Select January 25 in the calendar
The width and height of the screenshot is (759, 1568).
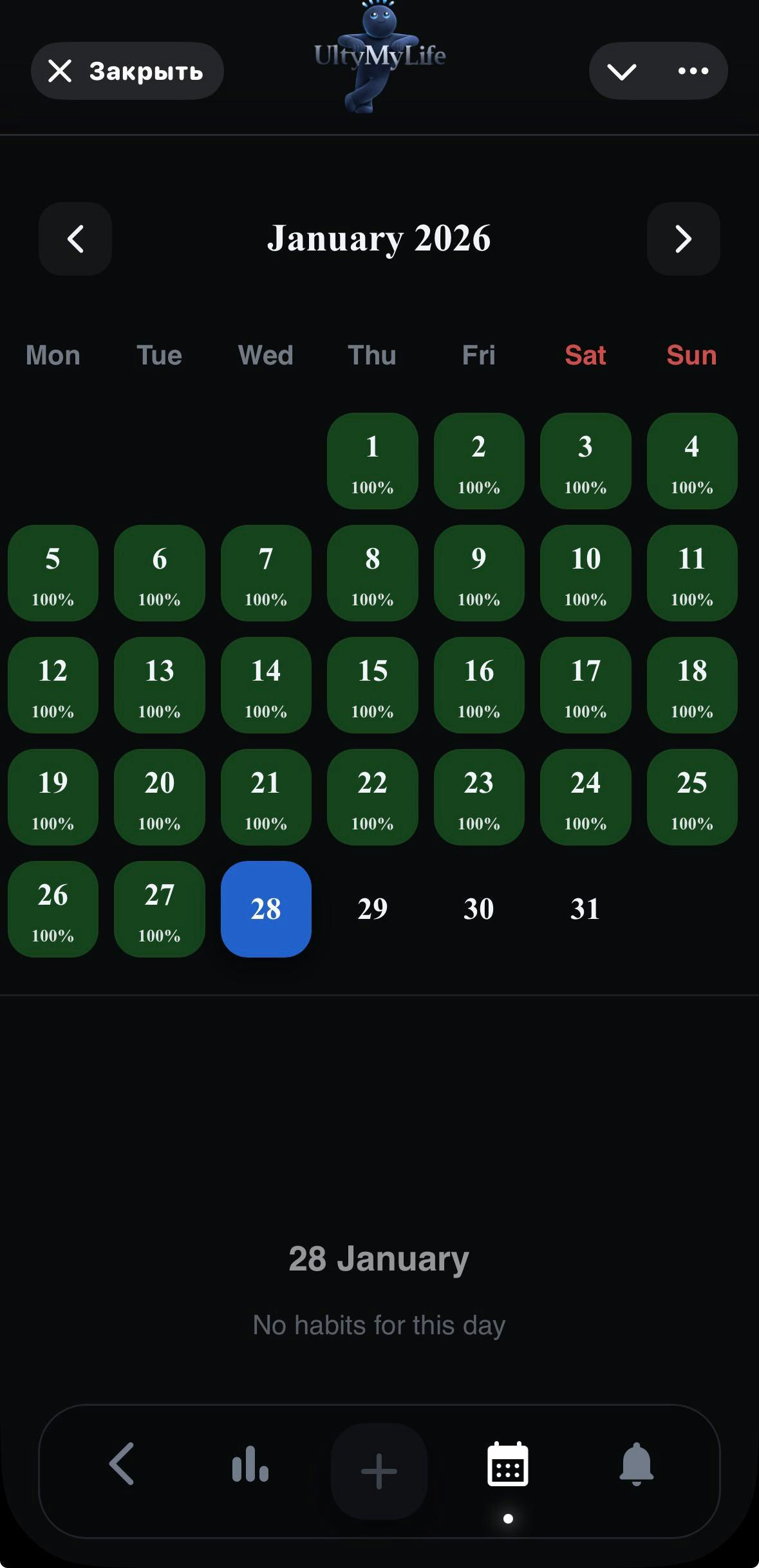pyautogui.click(x=691, y=797)
